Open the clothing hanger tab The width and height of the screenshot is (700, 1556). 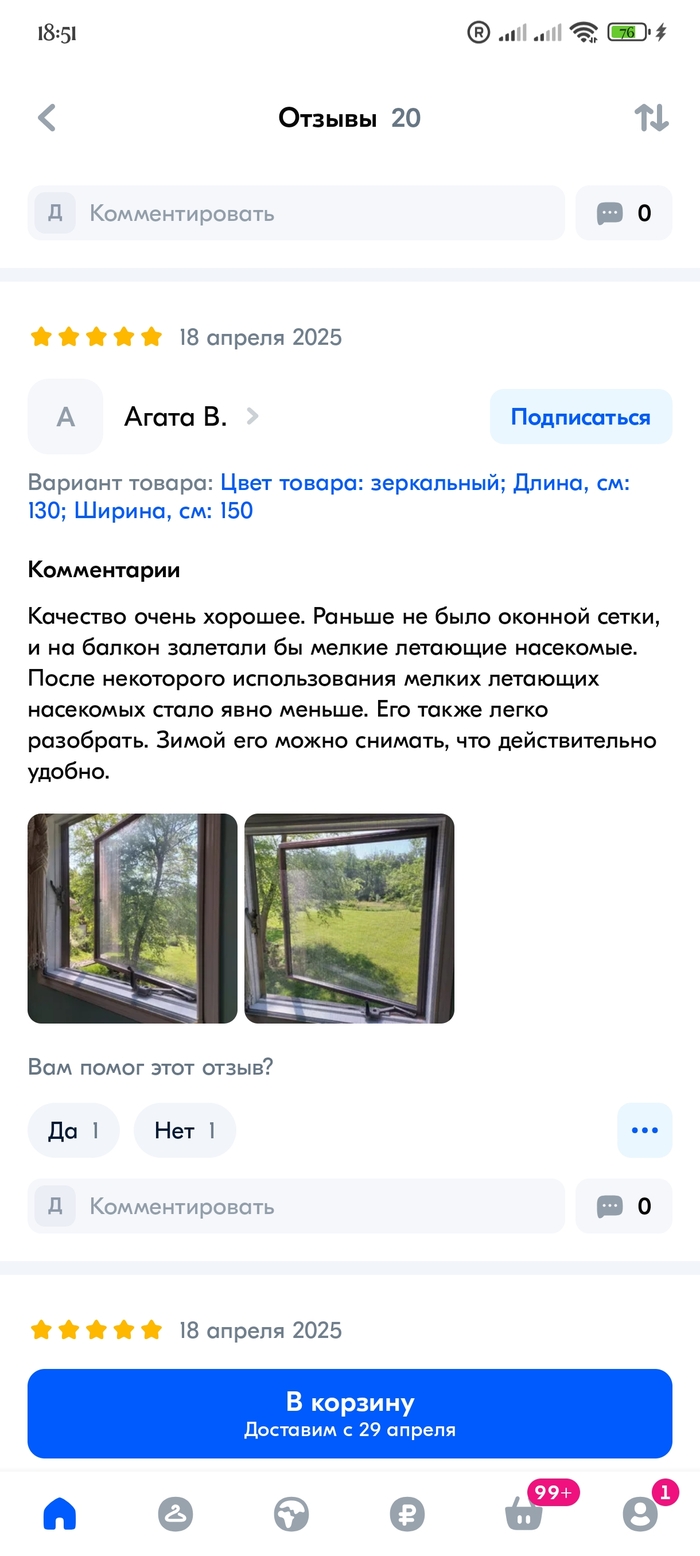coord(175,1514)
